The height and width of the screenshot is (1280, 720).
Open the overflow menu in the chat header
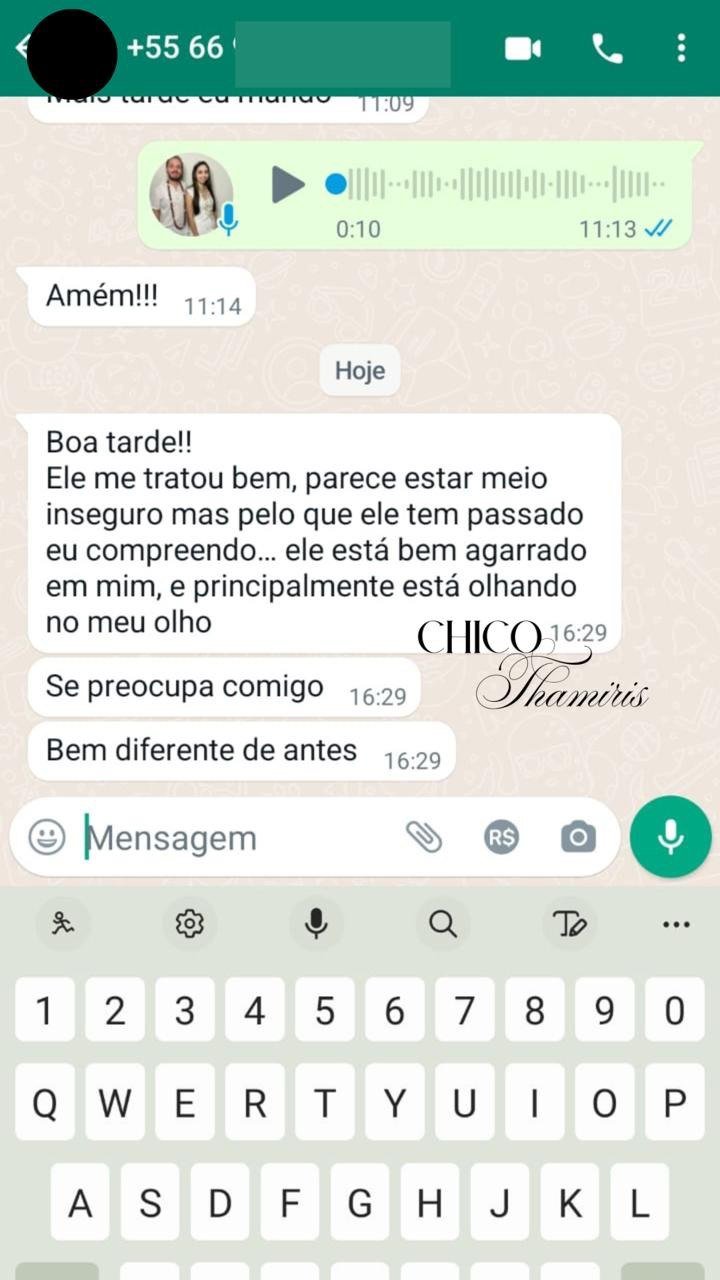coord(681,48)
